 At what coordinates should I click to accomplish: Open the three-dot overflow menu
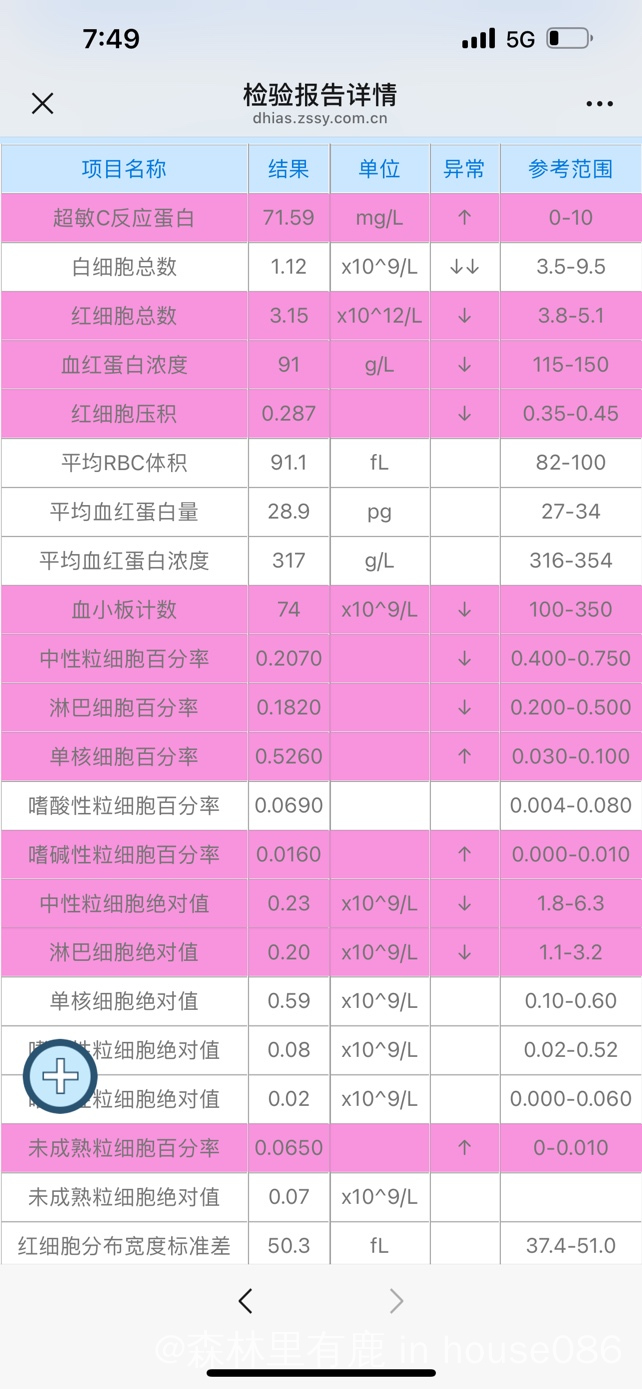pyautogui.click(x=599, y=104)
